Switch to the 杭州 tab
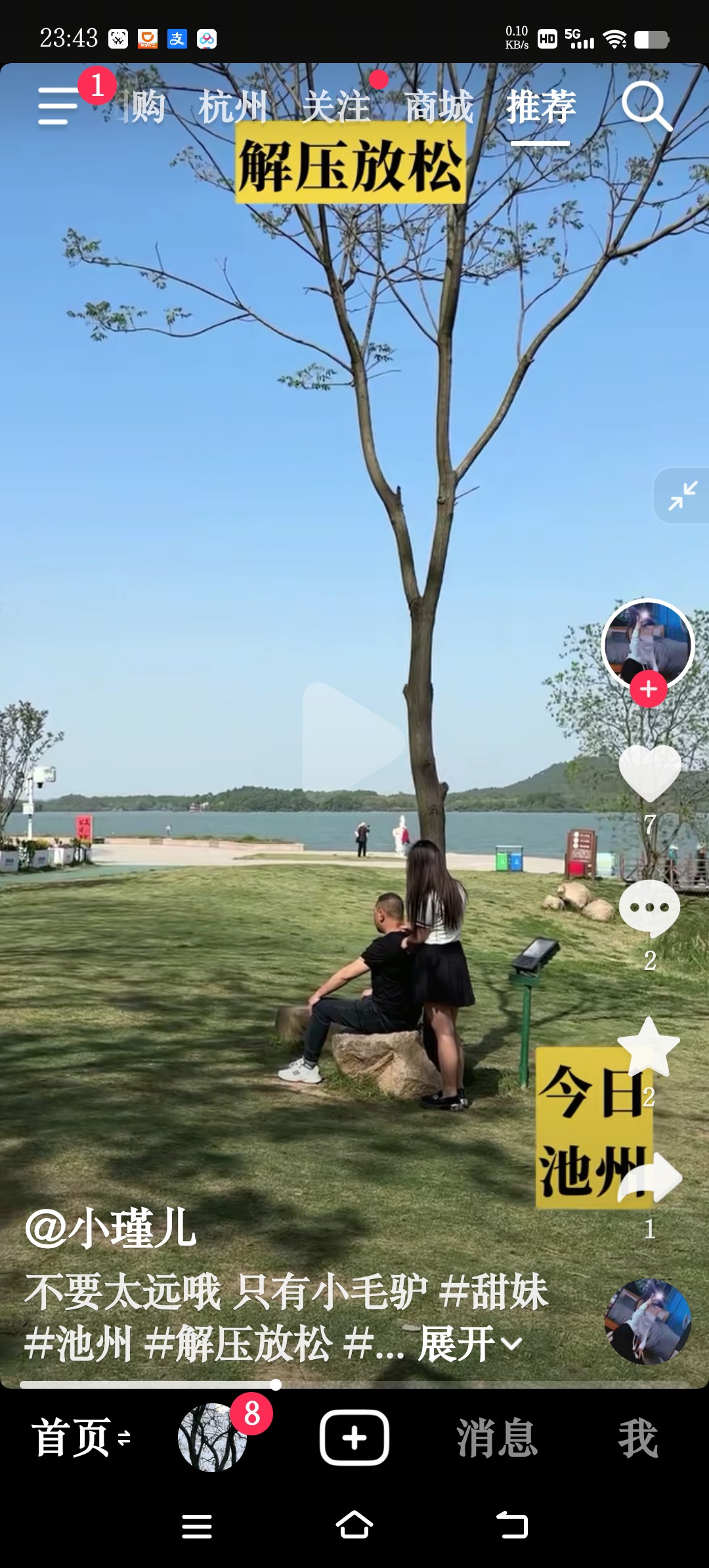The image size is (709, 1568). (x=234, y=107)
